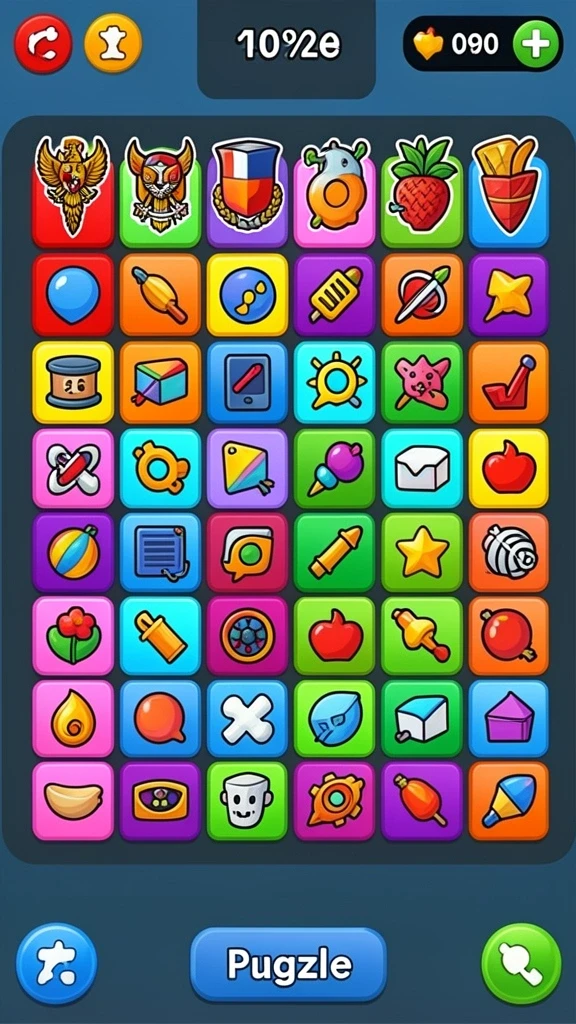Open the blue puzzle piece button
The width and height of the screenshot is (576, 1024).
pos(56,963)
